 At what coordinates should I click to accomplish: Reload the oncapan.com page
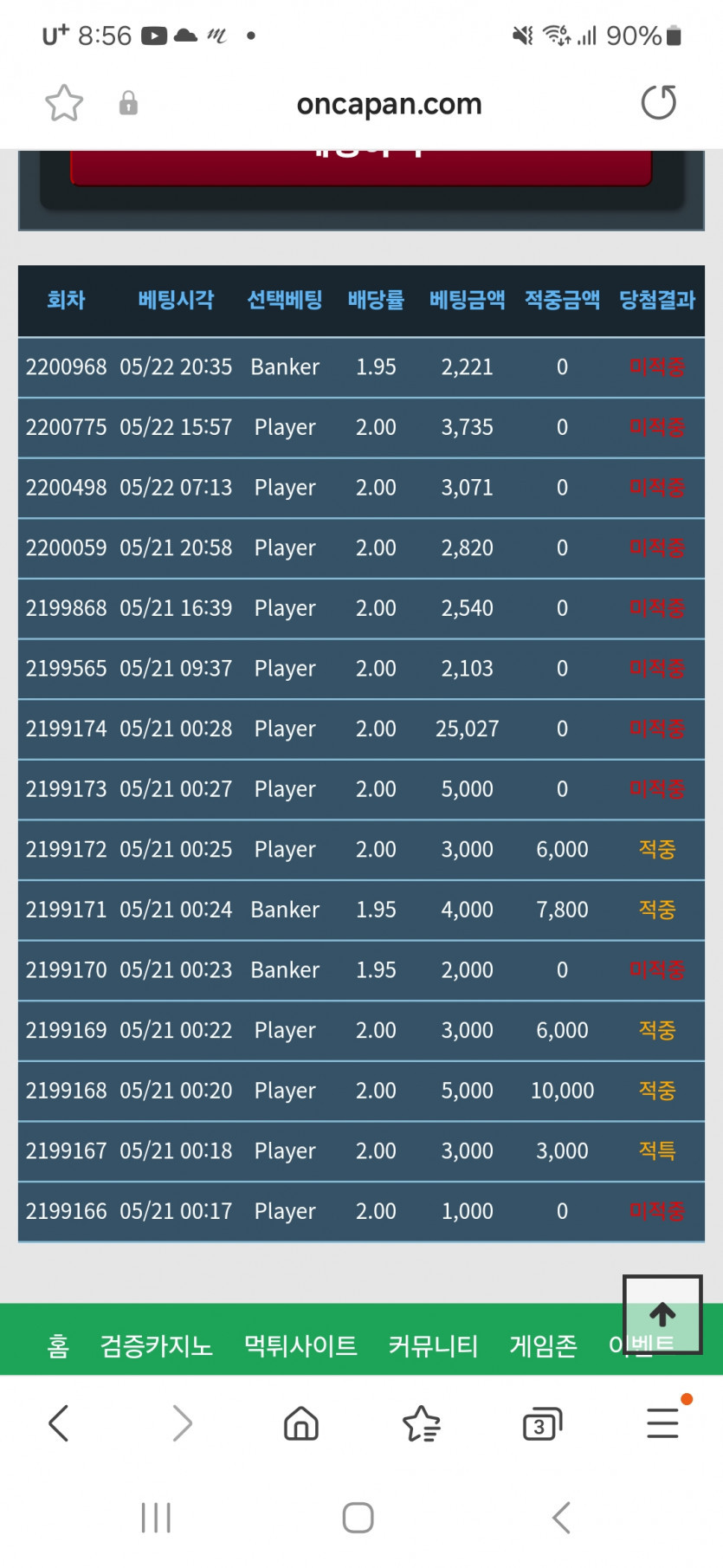[x=658, y=103]
